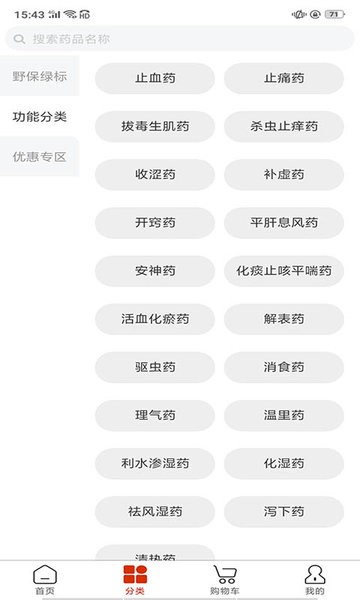Open the 补虚药 category
Image resolution: width=360 pixels, height=600 pixels.
[284, 174]
